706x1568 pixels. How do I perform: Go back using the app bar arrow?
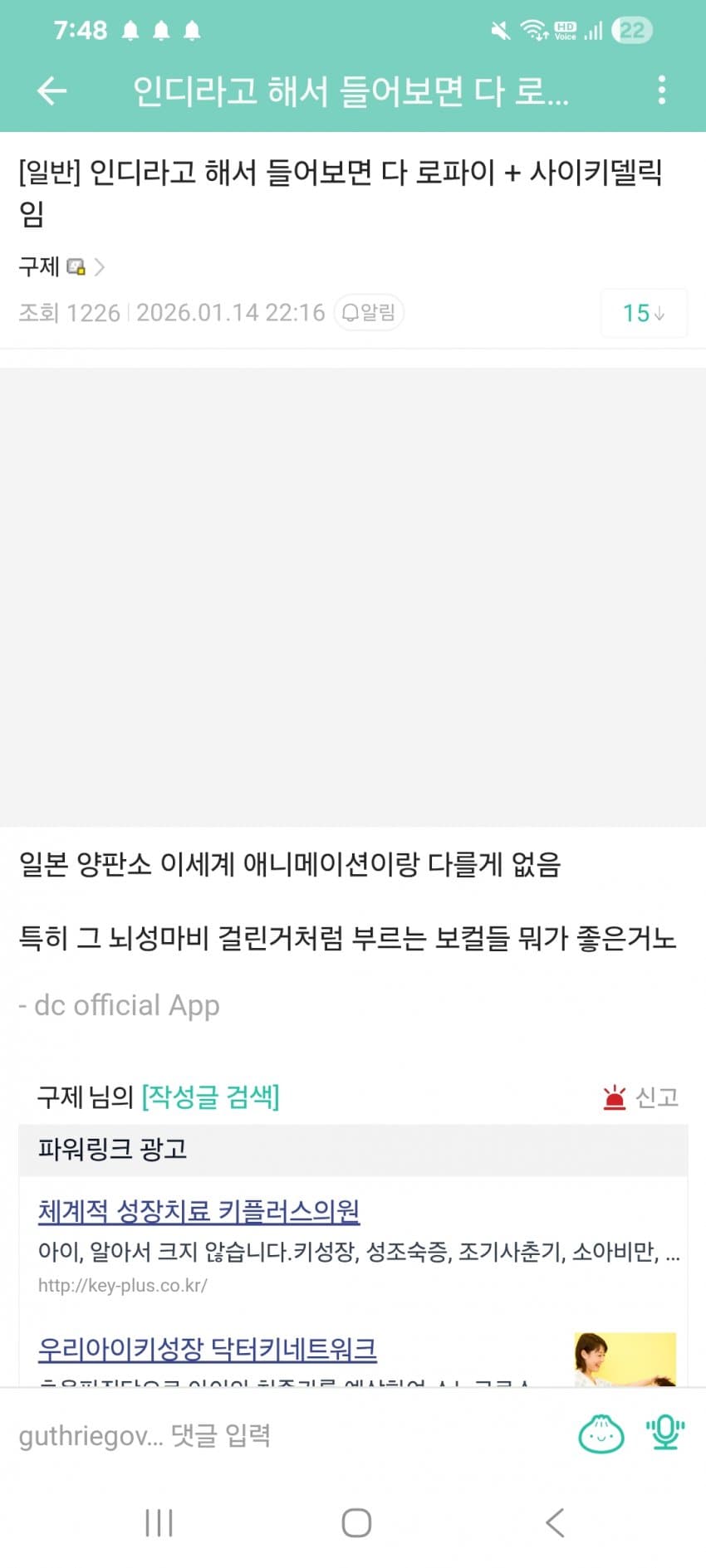coord(52,90)
